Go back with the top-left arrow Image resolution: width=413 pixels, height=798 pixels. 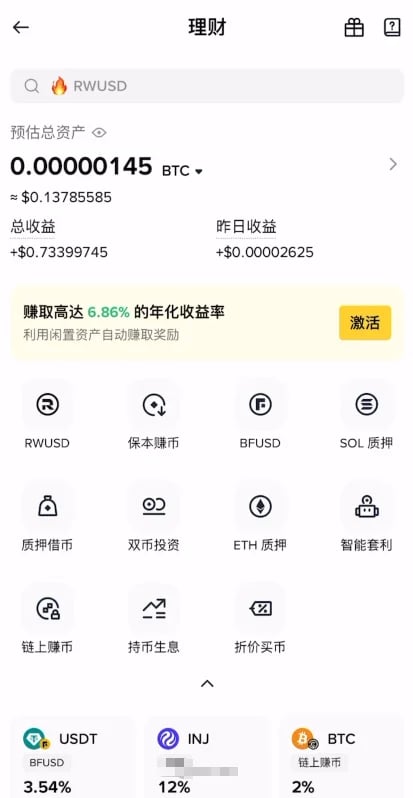pos(21,27)
